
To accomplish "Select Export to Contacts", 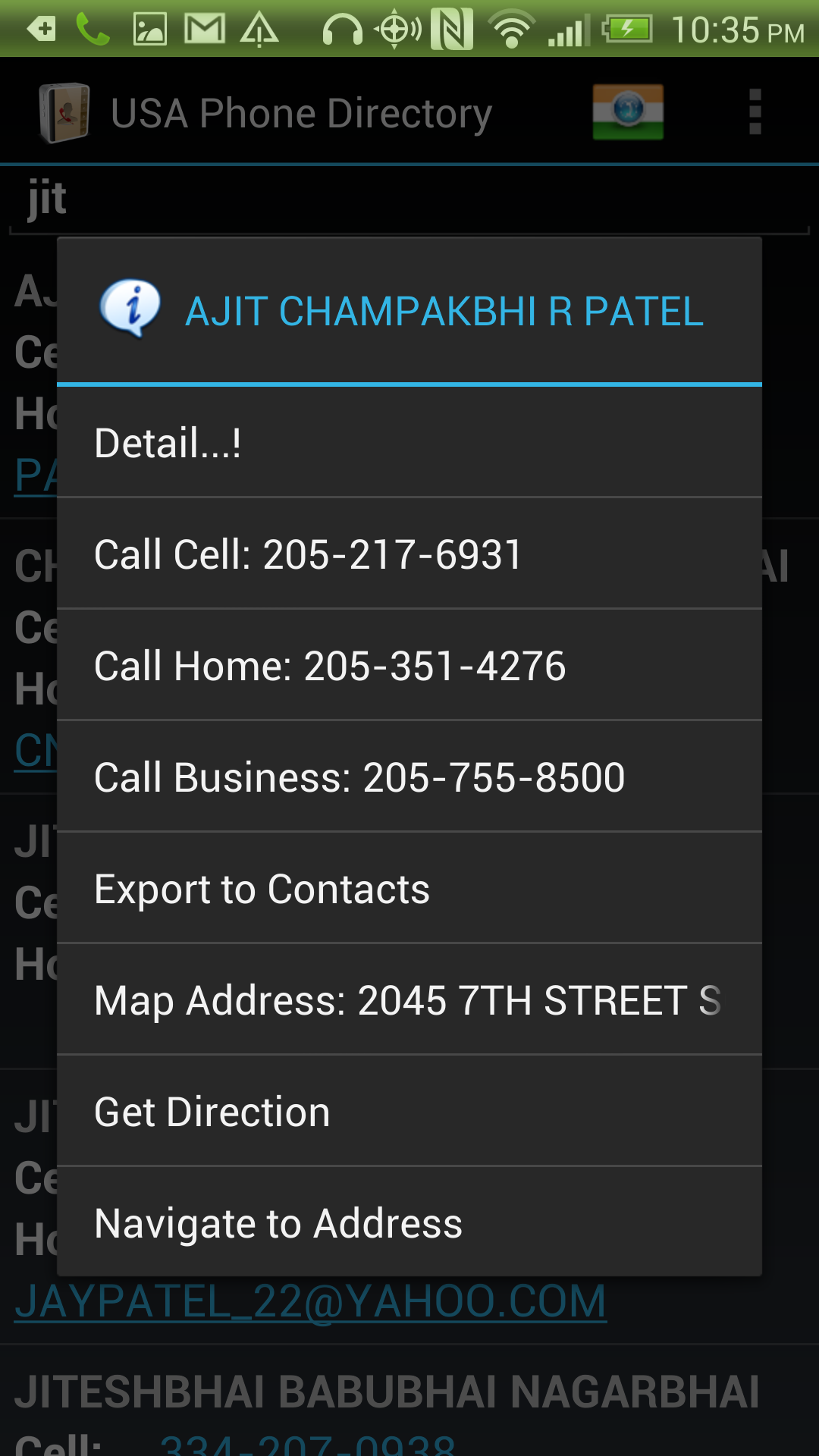I will [x=409, y=888].
